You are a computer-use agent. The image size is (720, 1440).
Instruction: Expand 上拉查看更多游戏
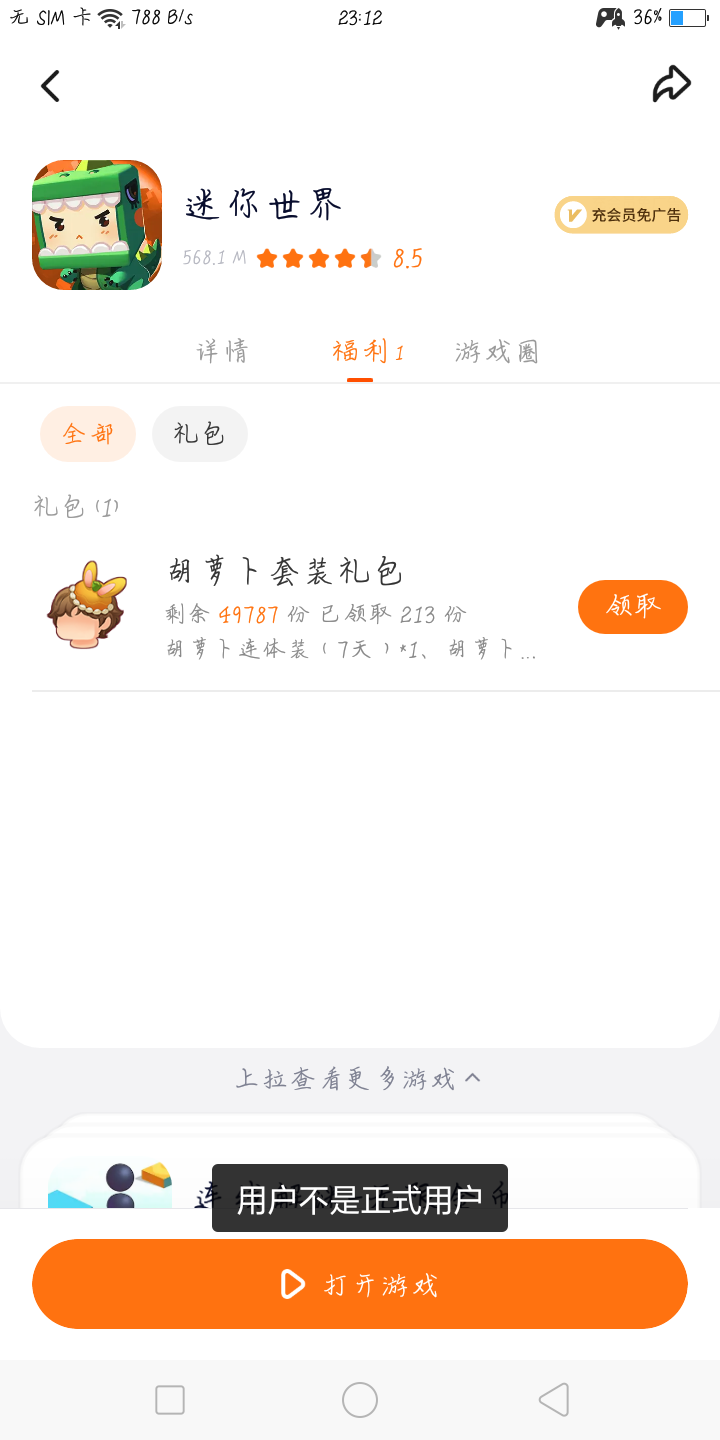click(359, 1079)
